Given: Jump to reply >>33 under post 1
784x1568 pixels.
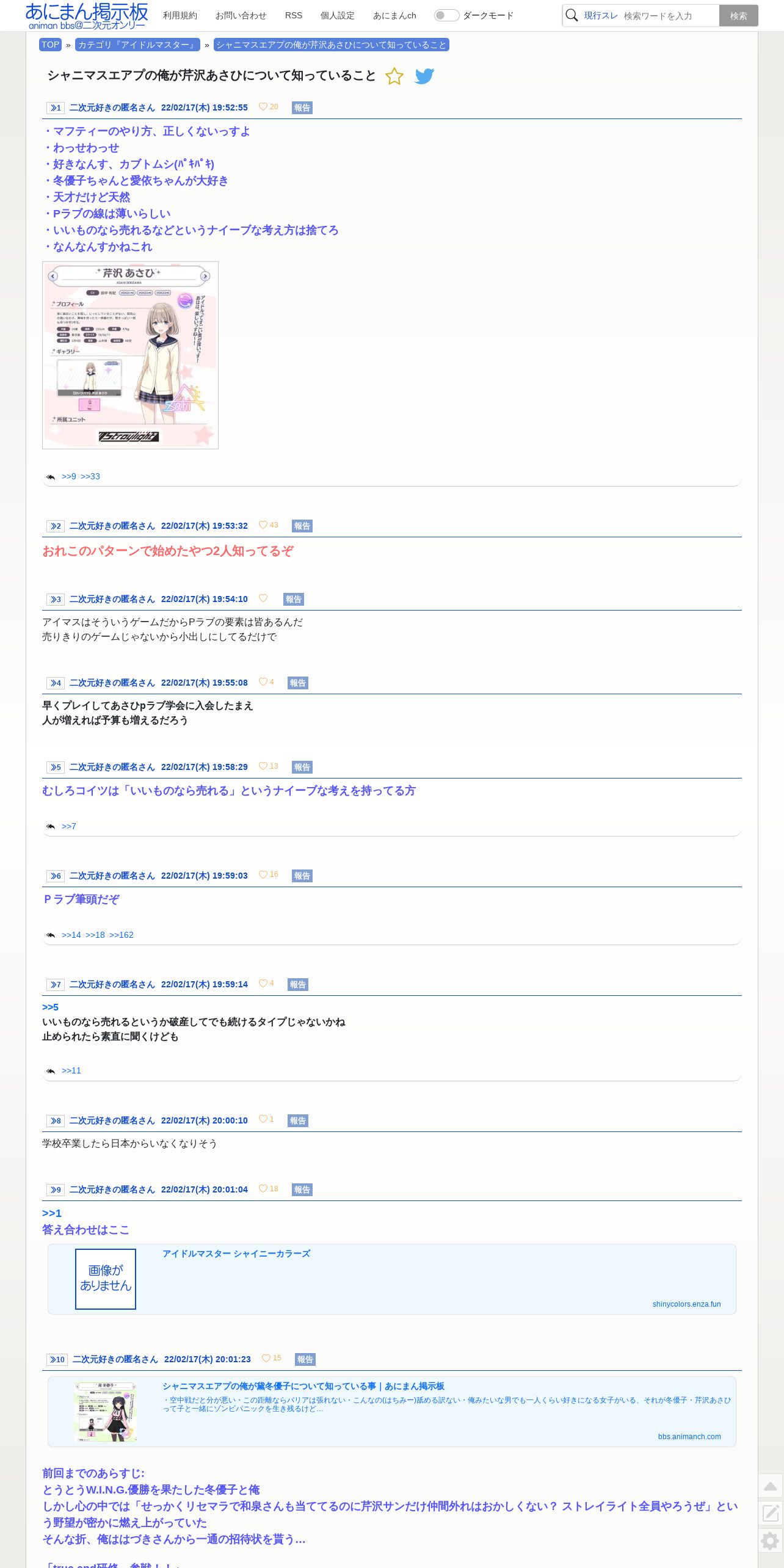Looking at the screenshot, I should point(90,476).
